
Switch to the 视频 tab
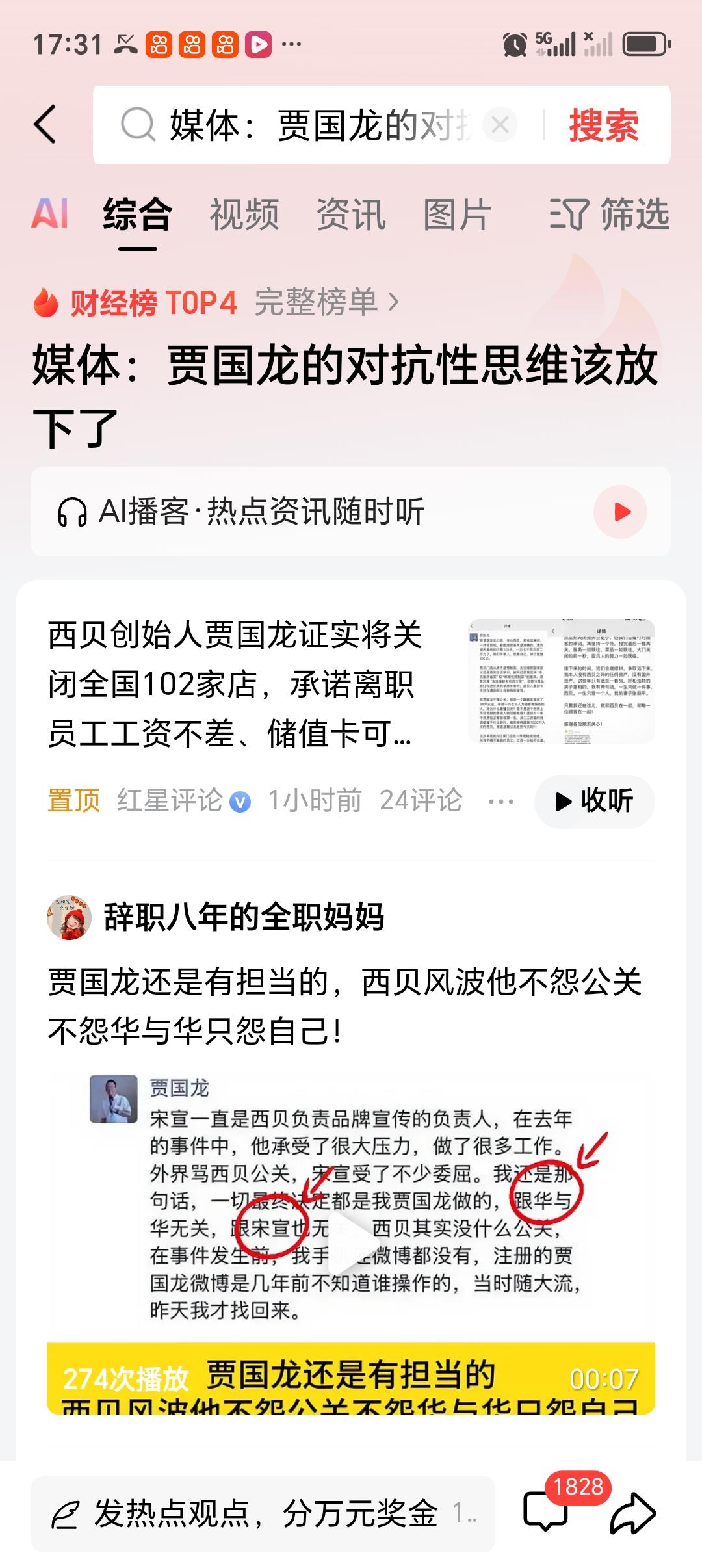click(244, 216)
